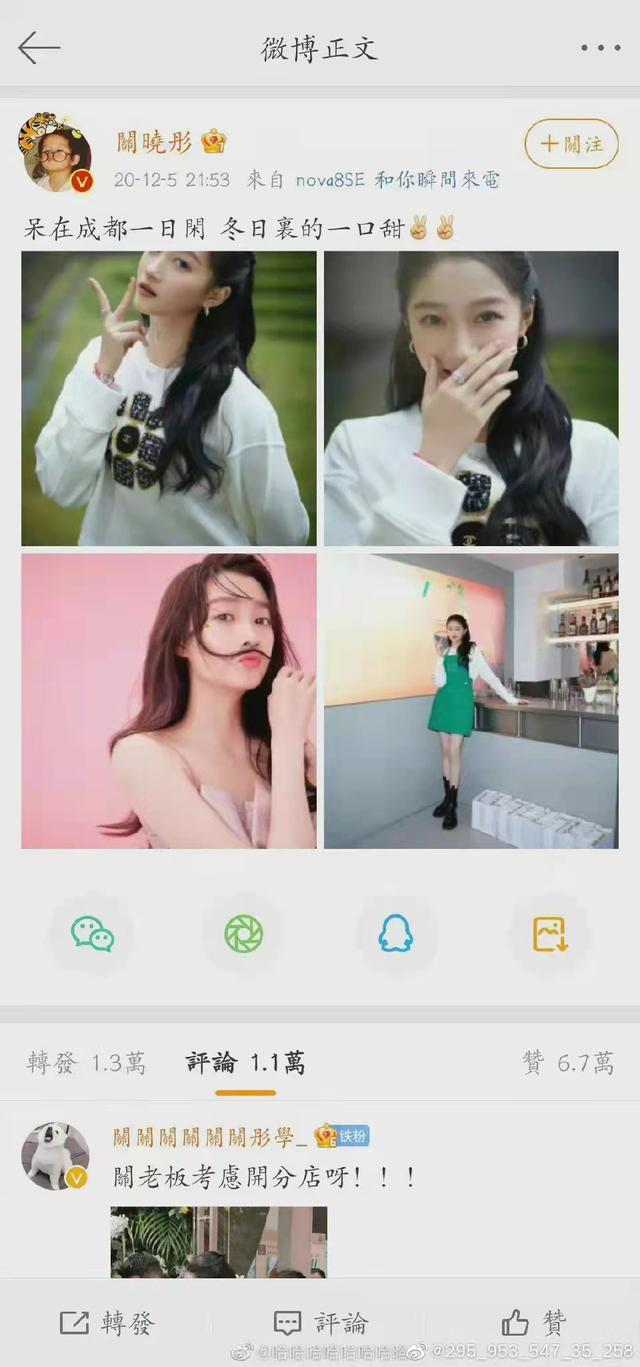Go back with the top-left arrow
The width and height of the screenshot is (640, 1367).
click(39, 48)
